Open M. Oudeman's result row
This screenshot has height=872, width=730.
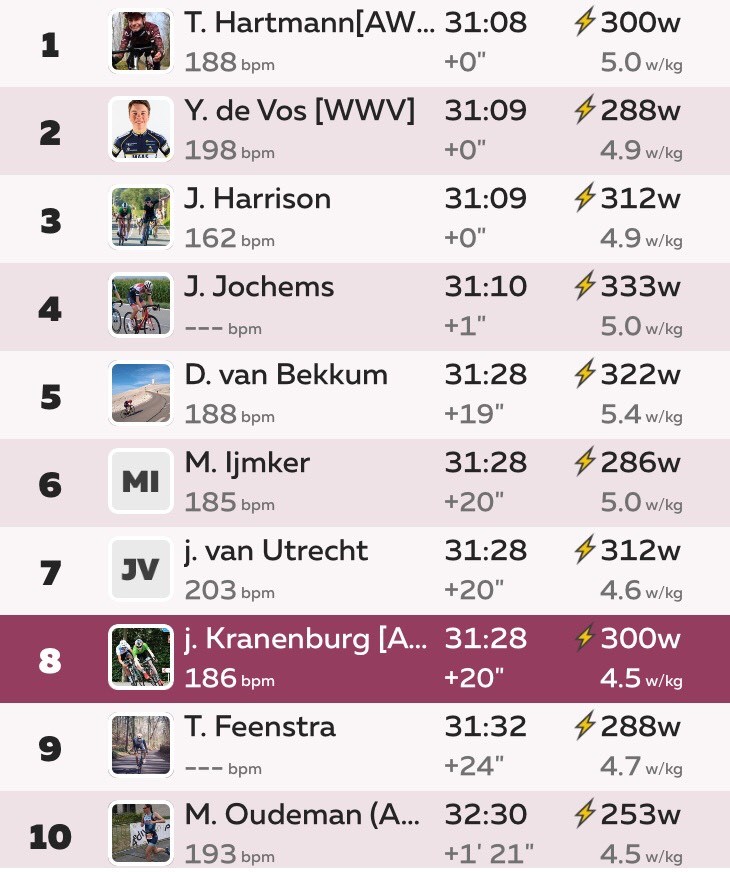click(365, 831)
